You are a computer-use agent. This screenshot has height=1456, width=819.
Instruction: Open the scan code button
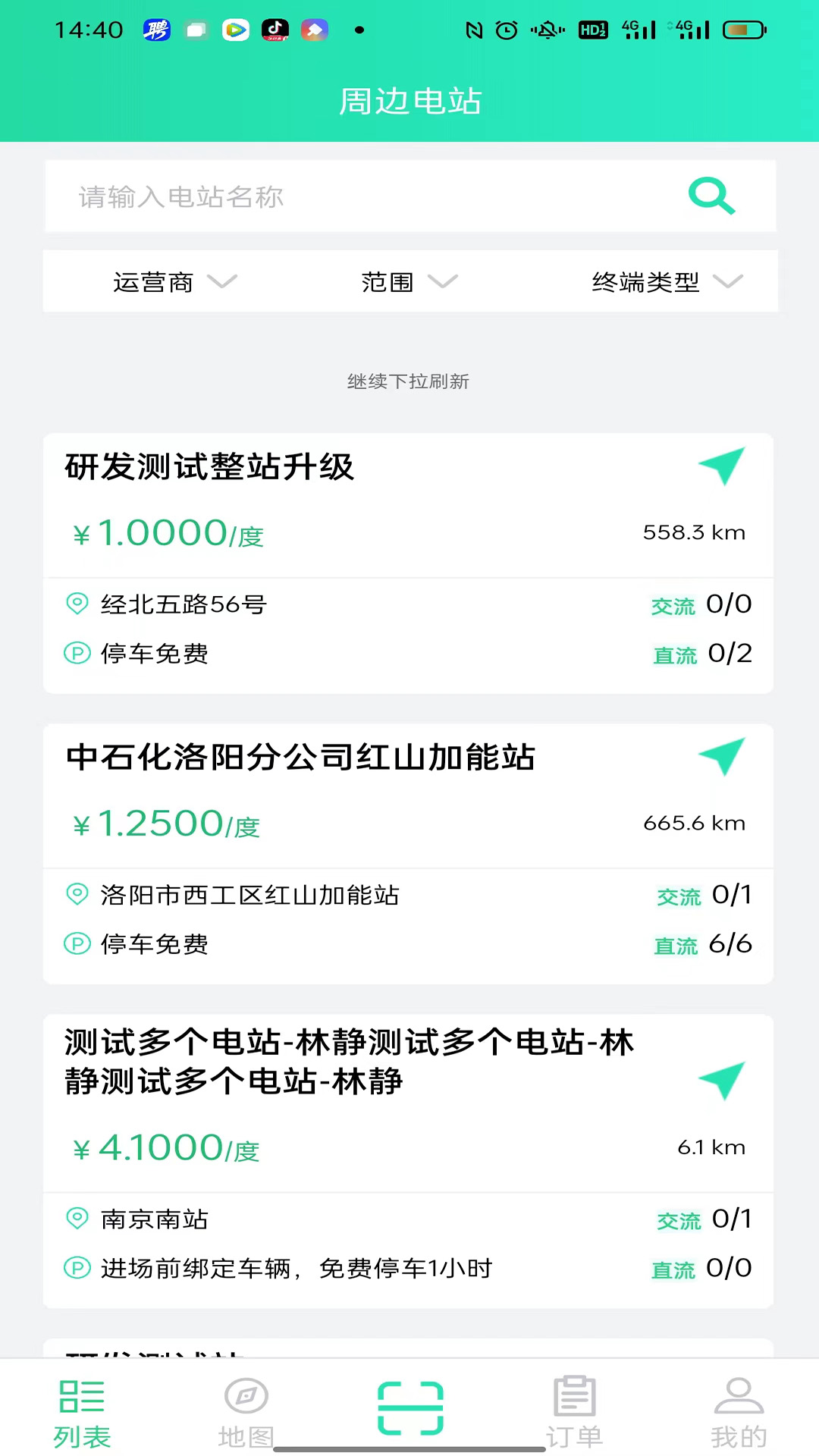click(410, 1408)
